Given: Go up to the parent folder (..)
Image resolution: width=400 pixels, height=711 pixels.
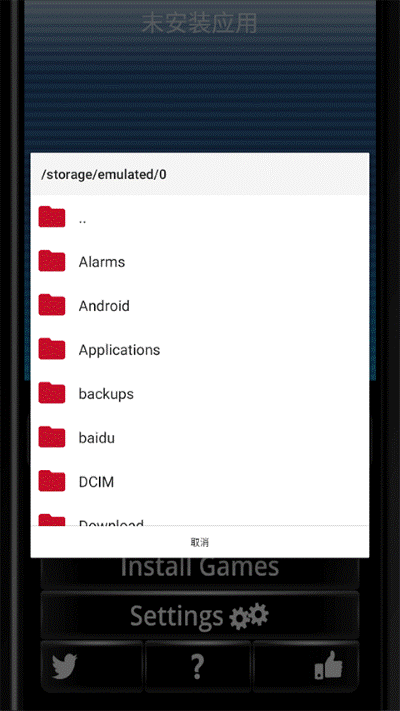Looking at the screenshot, I should click(200, 217).
